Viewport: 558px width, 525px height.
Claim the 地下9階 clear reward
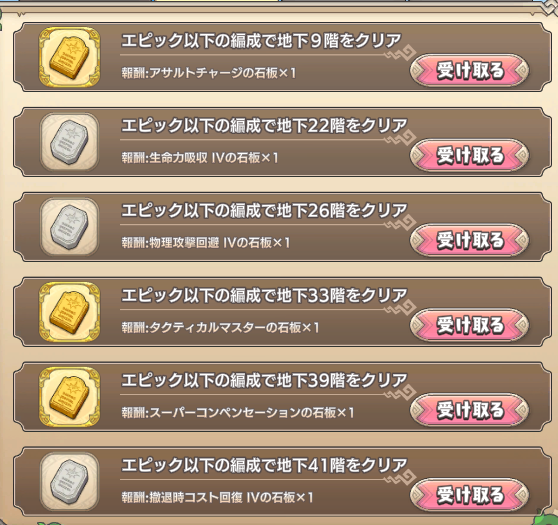tap(469, 70)
